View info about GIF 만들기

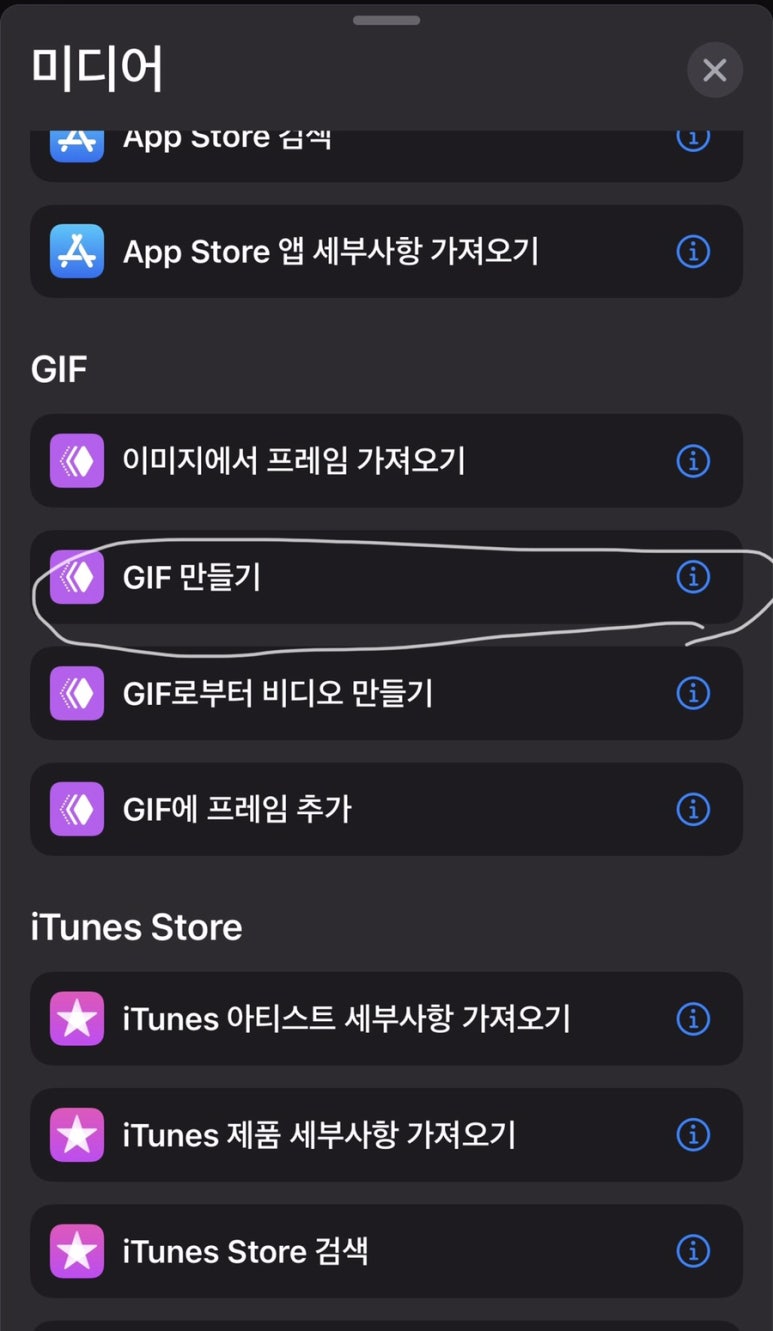pyautogui.click(x=692, y=577)
